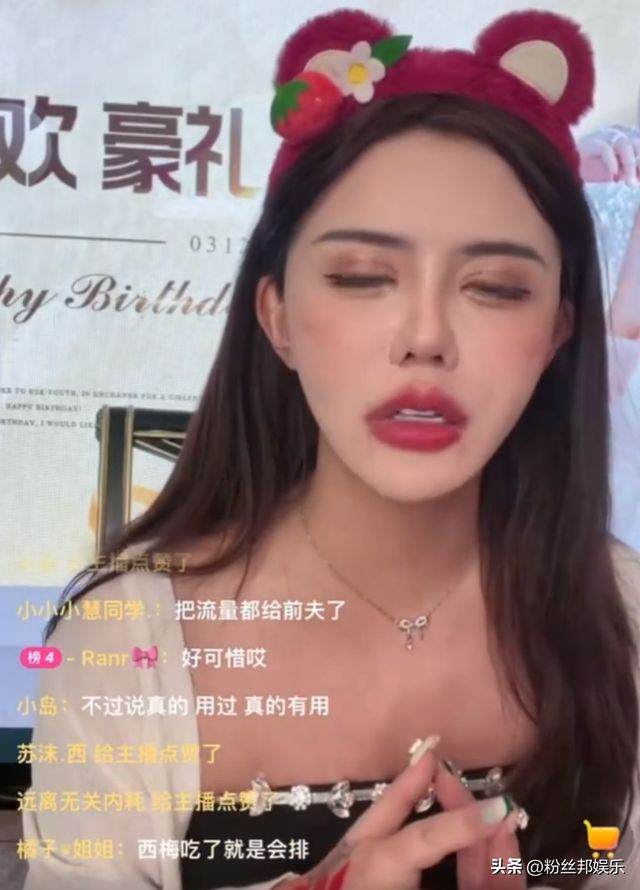Open the yellow shopping cart
The width and height of the screenshot is (640, 890).
click(600, 836)
